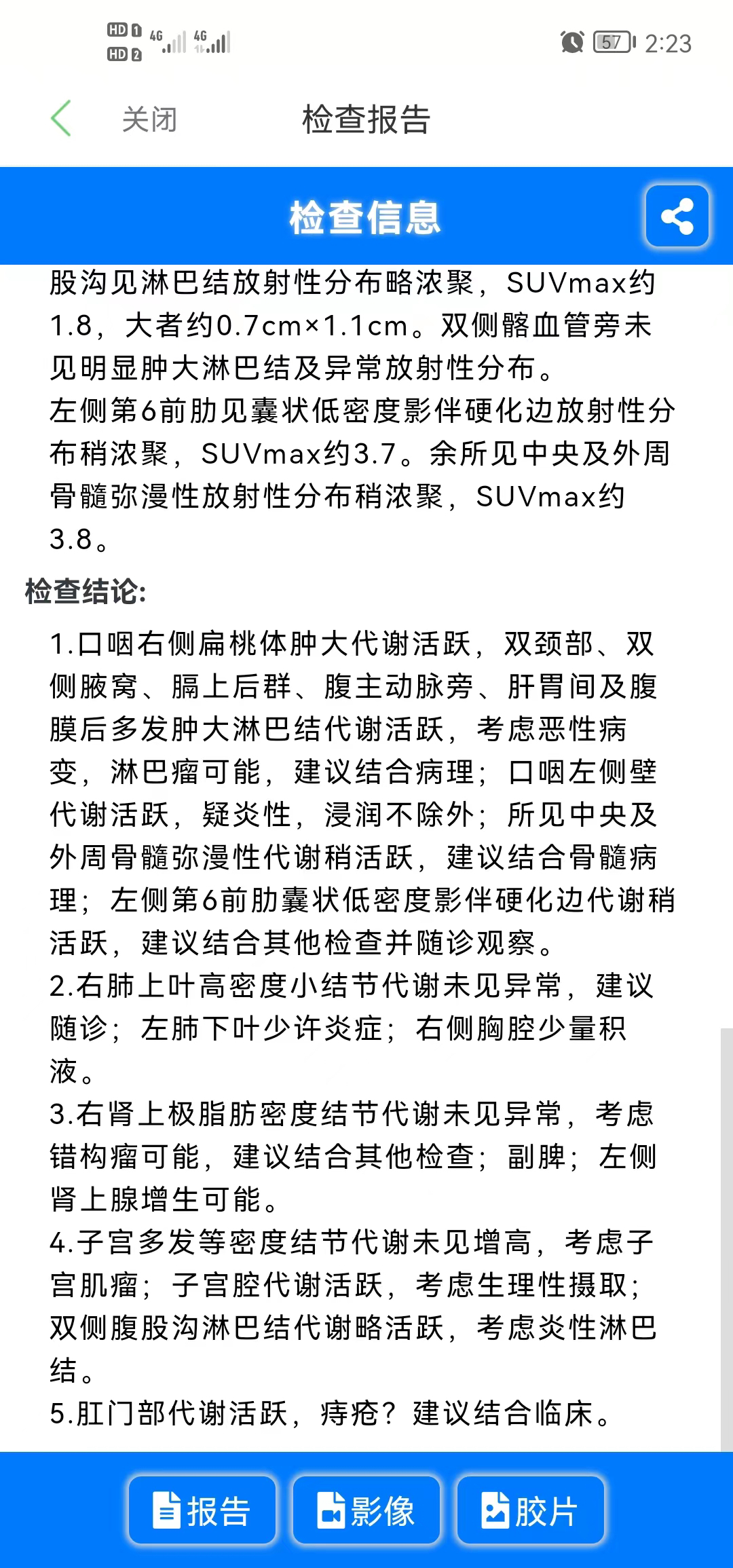Tap 关闭 to close the report
The height and width of the screenshot is (1568, 733).
tap(149, 120)
